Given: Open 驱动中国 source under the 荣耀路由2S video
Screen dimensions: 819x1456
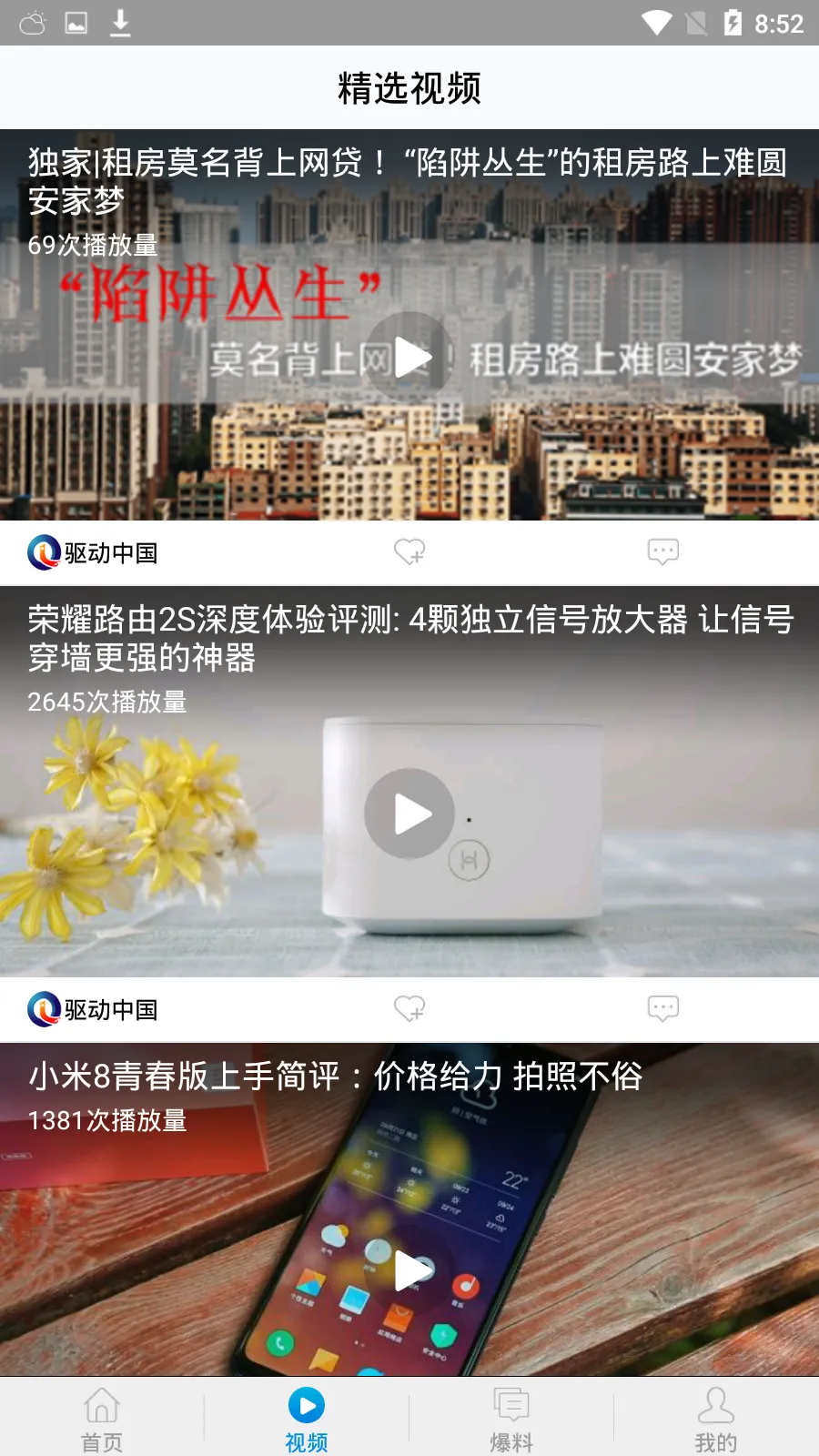Looking at the screenshot, I should (x=93, y=1009).
